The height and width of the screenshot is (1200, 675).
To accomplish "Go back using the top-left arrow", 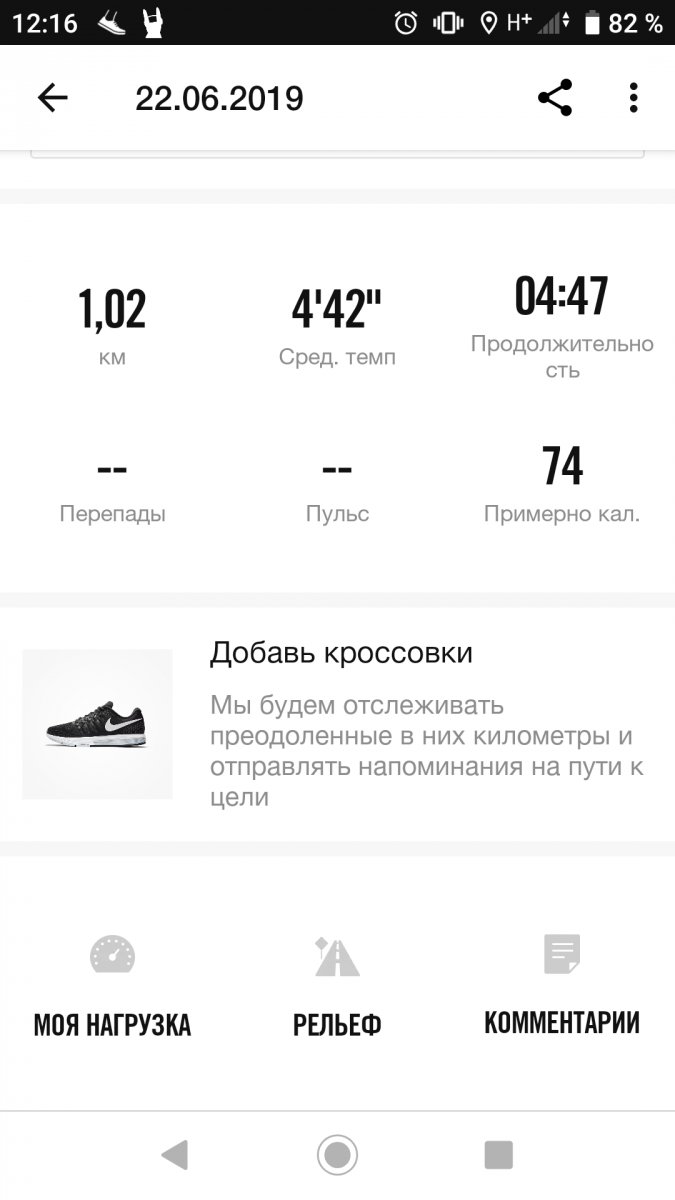I will click(x=52, y=98).
